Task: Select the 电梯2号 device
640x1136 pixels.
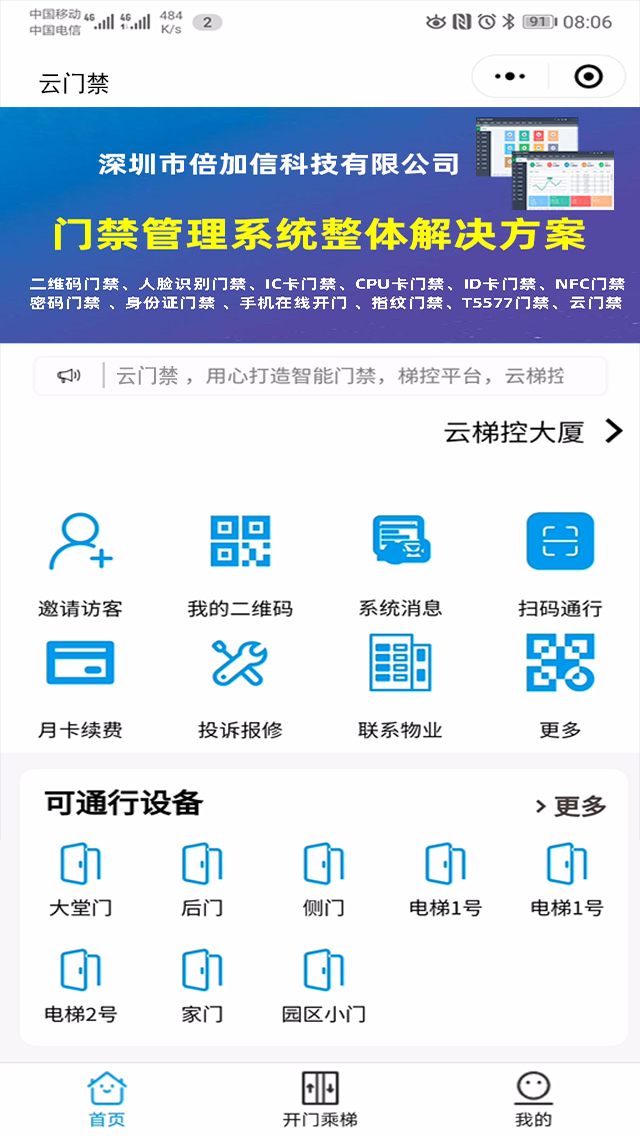Action: 80,985
